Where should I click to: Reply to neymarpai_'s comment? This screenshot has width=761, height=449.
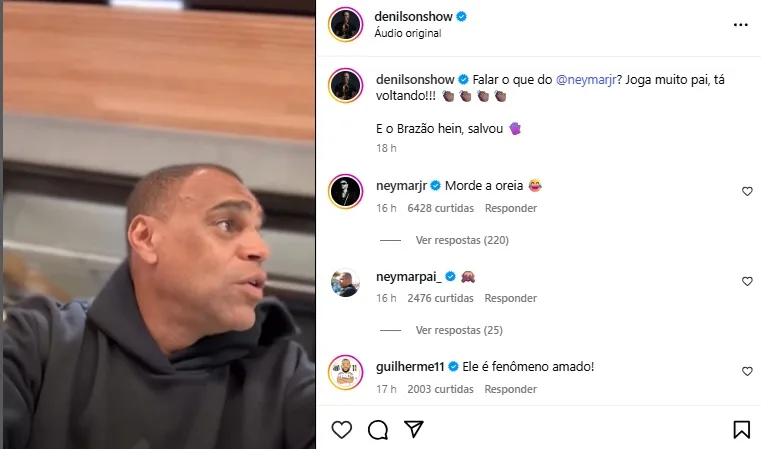tap(511, 298)
